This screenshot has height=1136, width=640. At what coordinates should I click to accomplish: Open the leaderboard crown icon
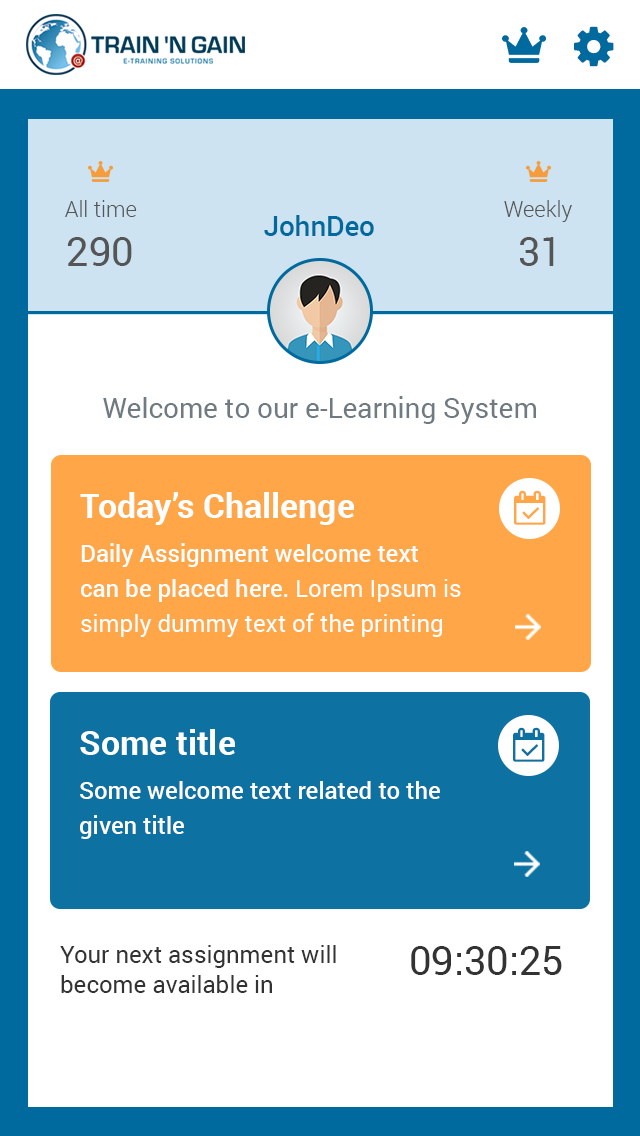(x=523, y=46)
